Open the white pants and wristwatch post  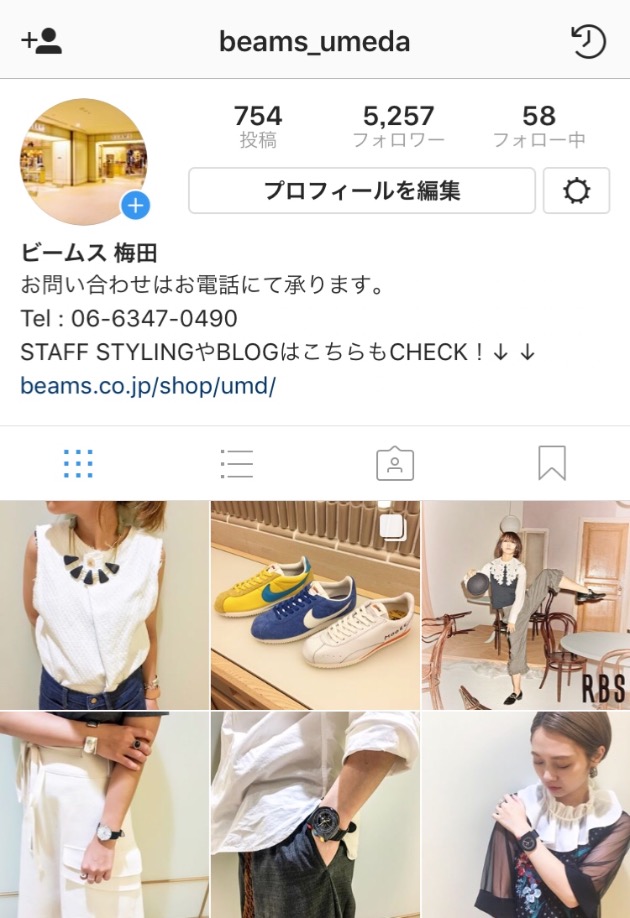tap(104, 815)
